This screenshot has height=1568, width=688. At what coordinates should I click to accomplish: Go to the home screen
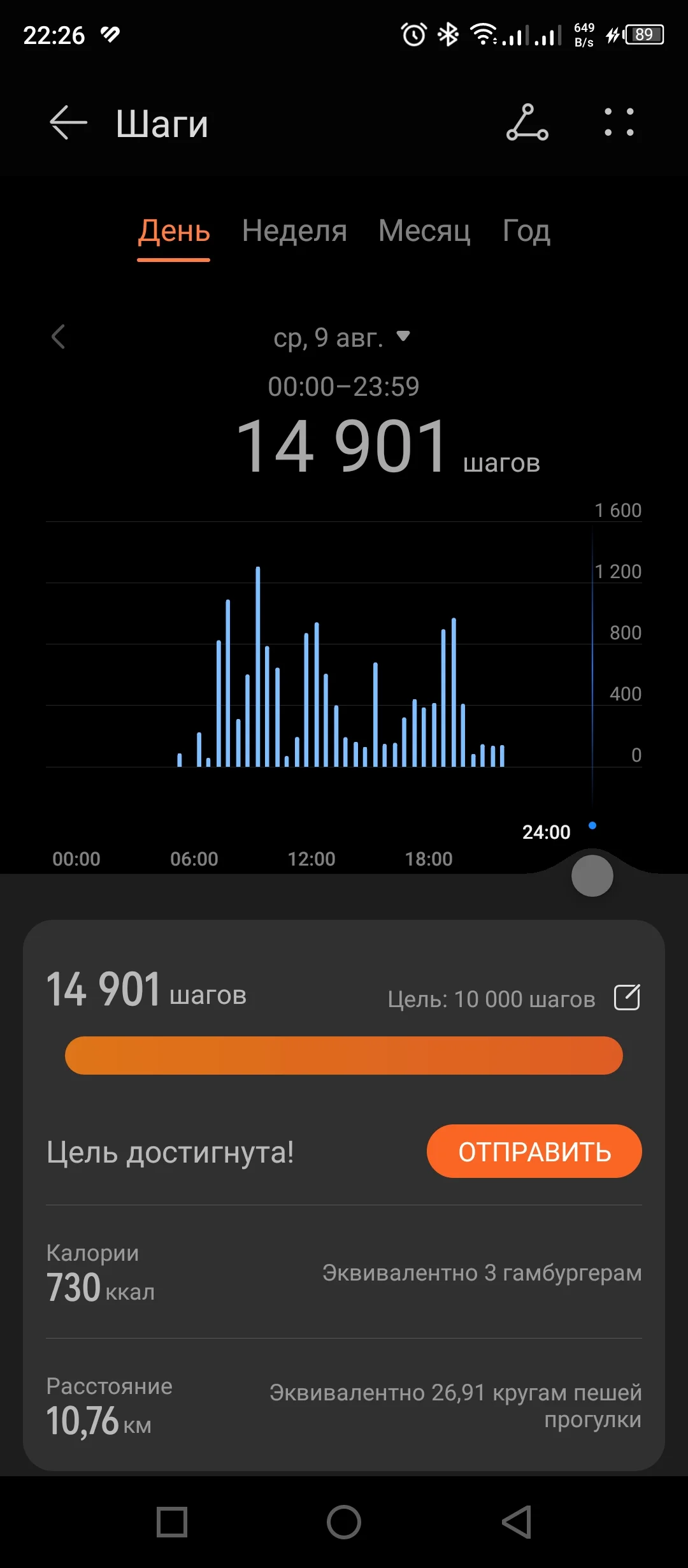click(x=344, y=1522)
